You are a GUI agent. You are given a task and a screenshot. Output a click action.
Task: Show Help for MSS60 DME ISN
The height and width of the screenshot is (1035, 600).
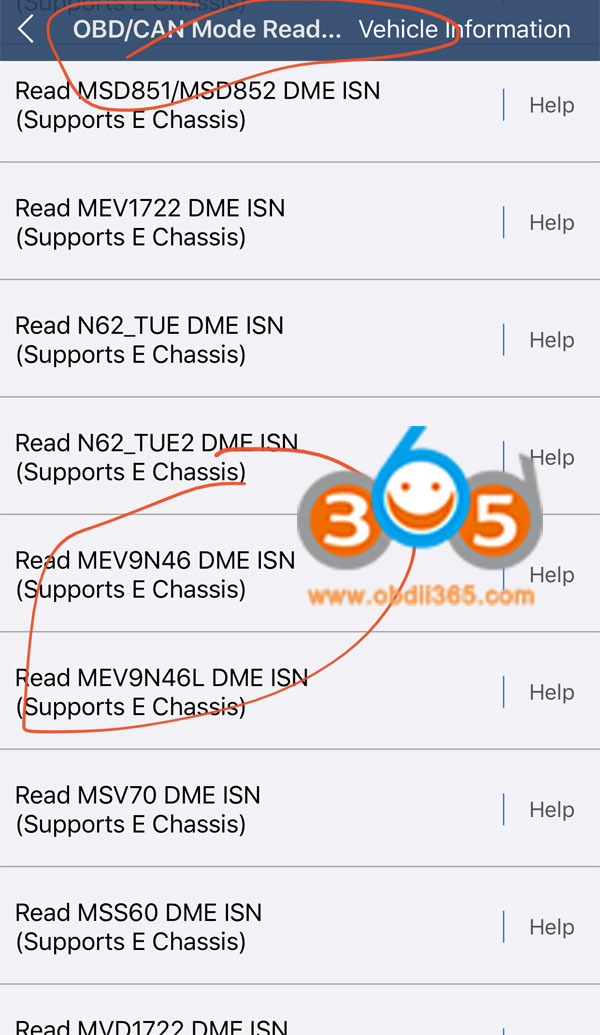[x=551, y=927]
